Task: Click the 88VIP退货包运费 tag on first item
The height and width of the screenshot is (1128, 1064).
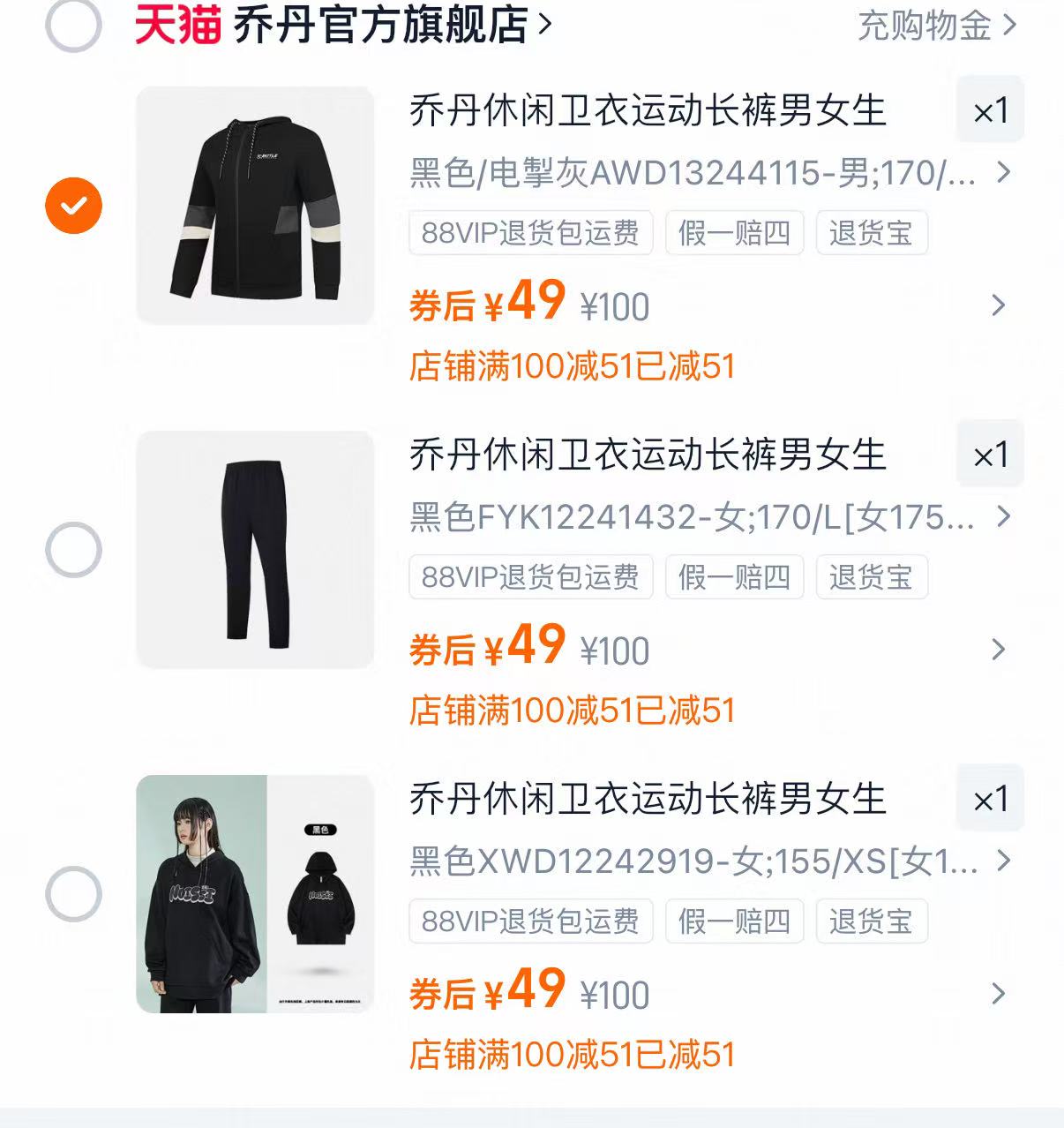Action: [530, 233]
